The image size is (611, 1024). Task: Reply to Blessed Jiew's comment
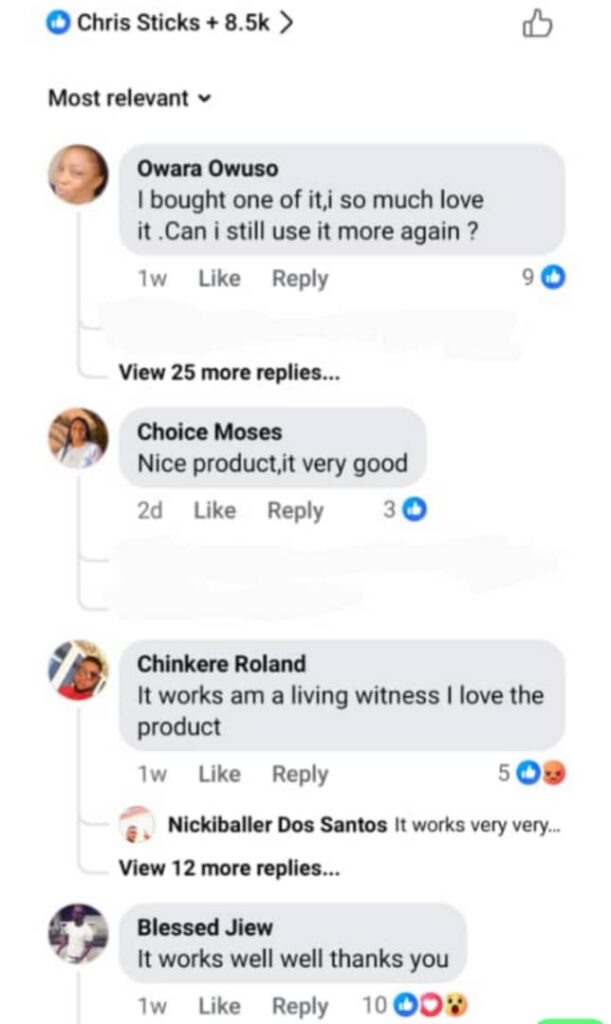300,1006
